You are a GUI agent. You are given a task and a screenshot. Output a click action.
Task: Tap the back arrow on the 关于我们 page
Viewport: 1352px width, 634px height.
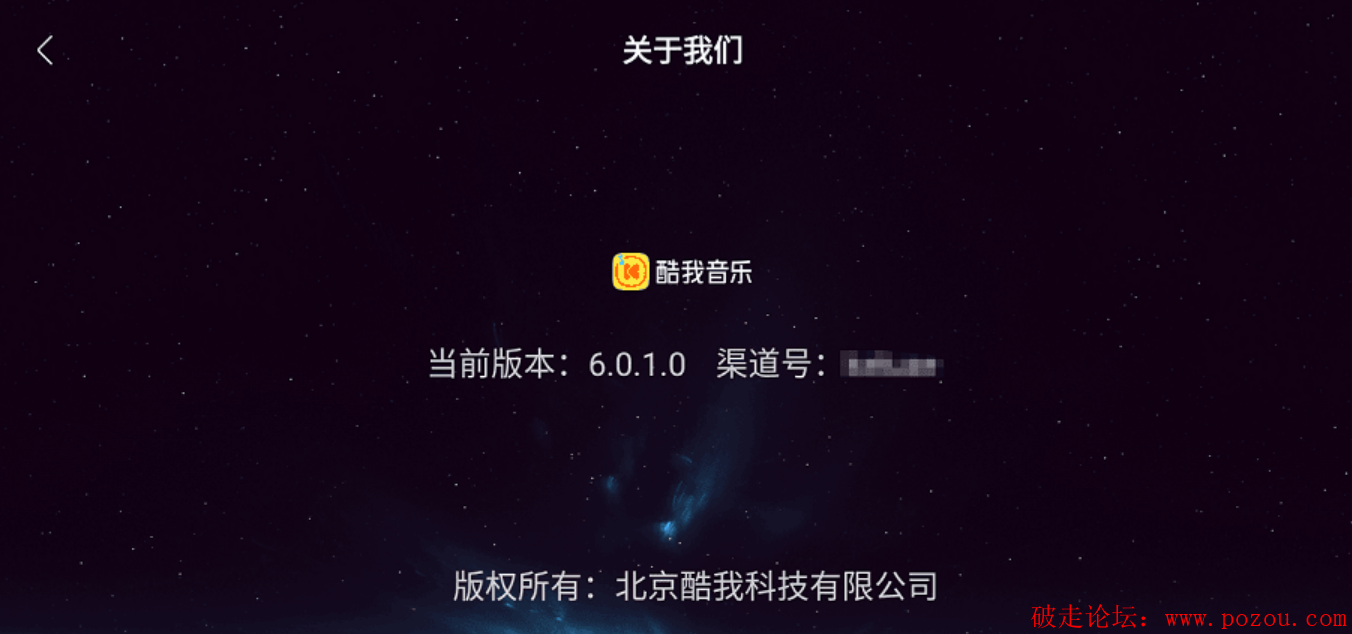pos(45,50)
